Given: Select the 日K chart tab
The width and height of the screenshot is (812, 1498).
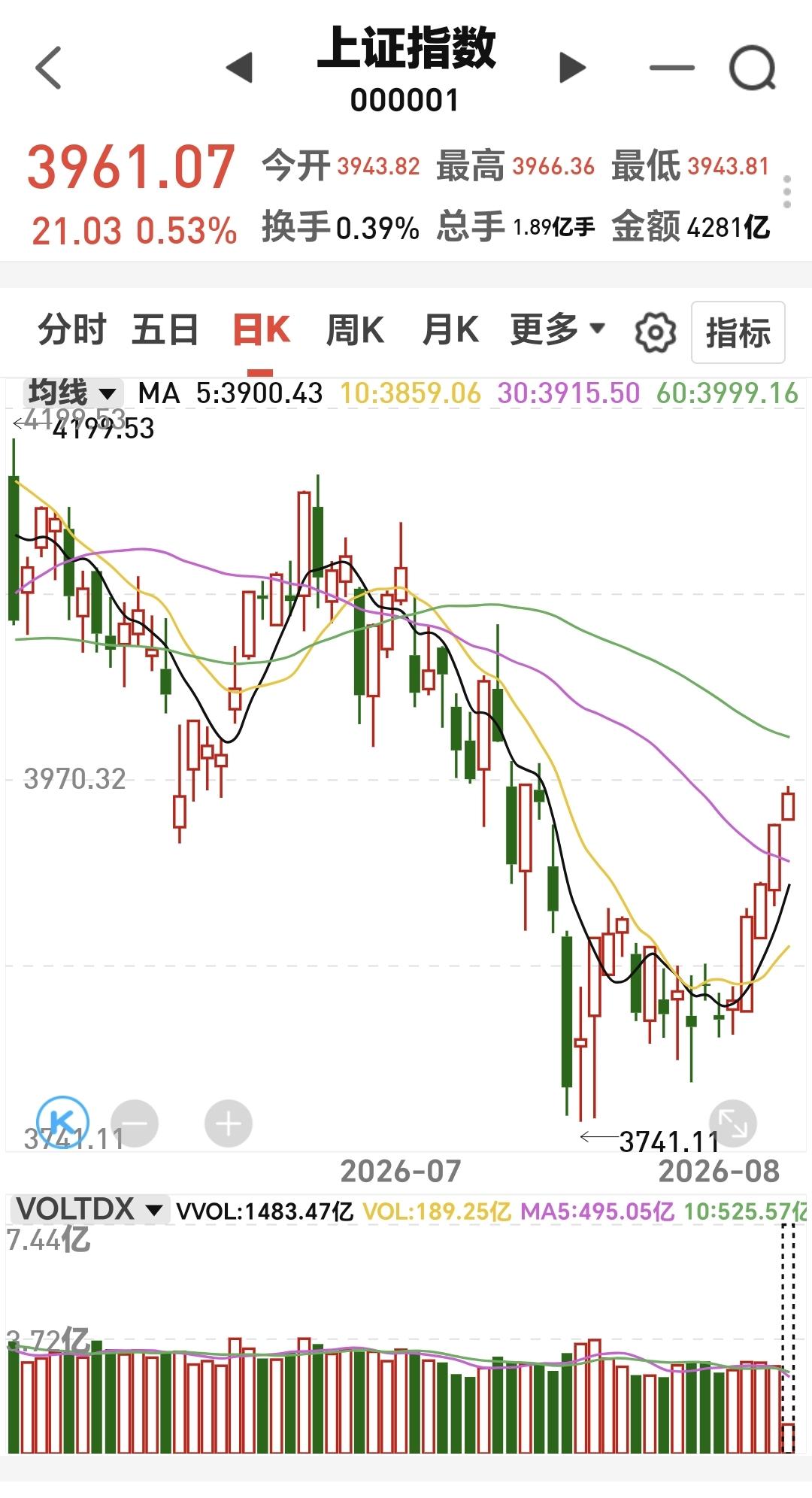Looking at the screenshot, I should [261, 330].
